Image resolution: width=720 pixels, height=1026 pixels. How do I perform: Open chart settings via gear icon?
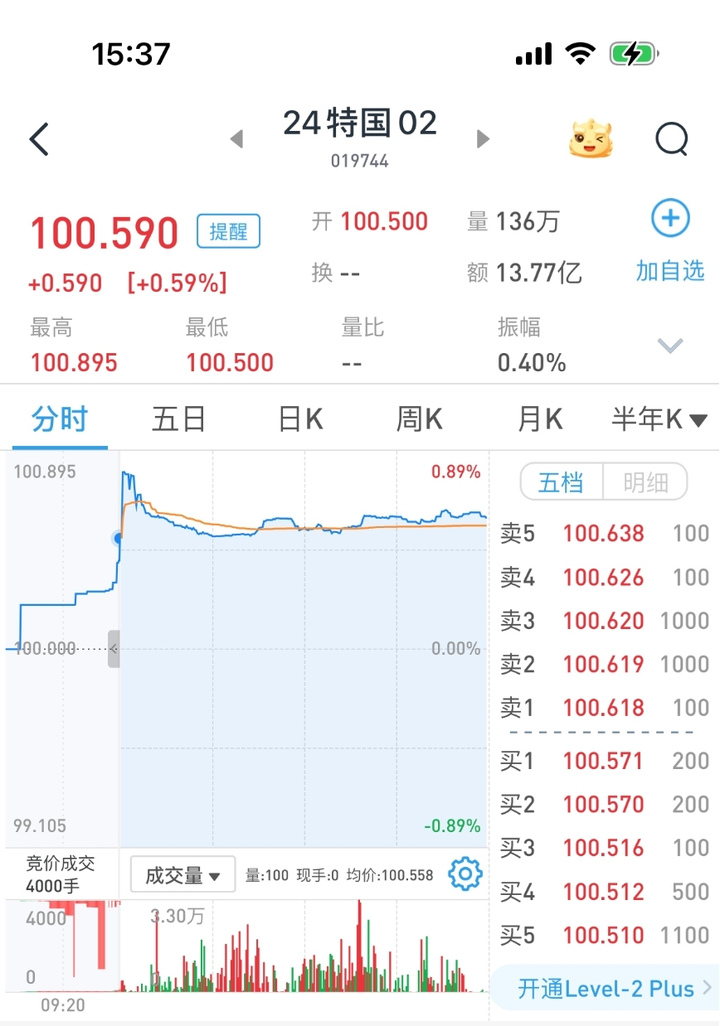(464, 873)
